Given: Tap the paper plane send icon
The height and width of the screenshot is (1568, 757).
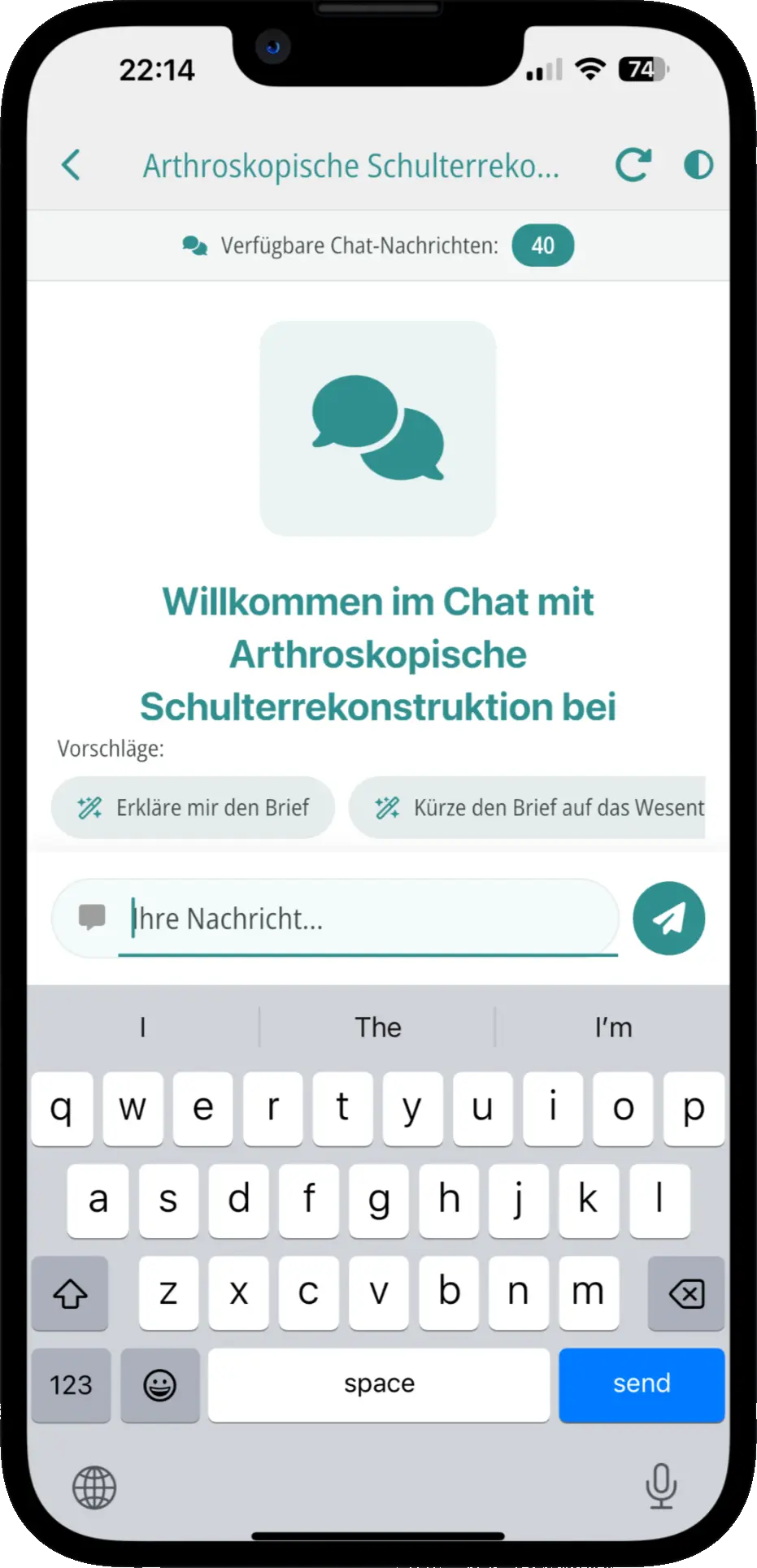Looking at the screenshot, I should (668, 918).
